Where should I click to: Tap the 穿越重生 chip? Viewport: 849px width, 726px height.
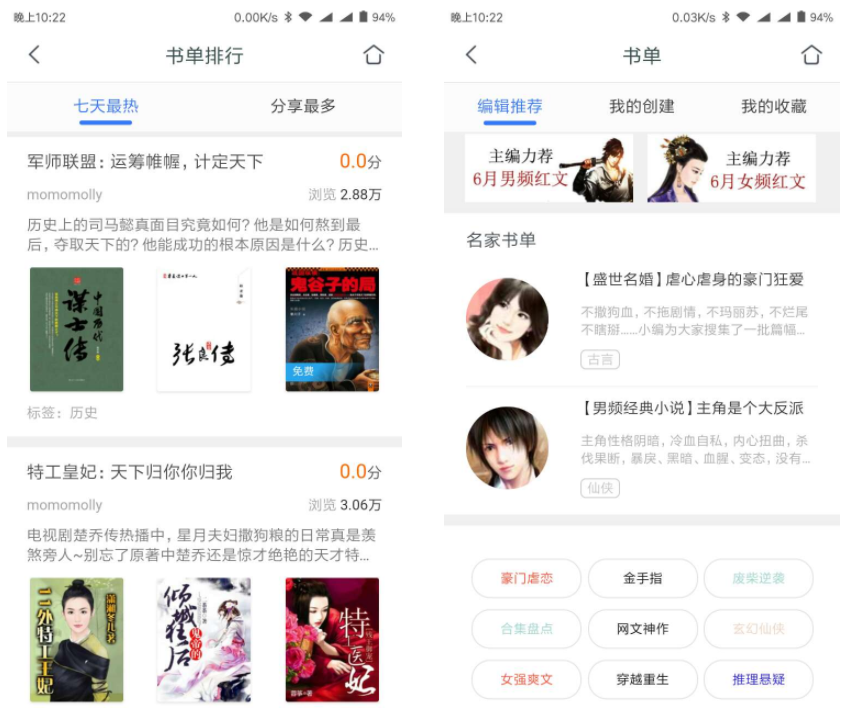642,679
